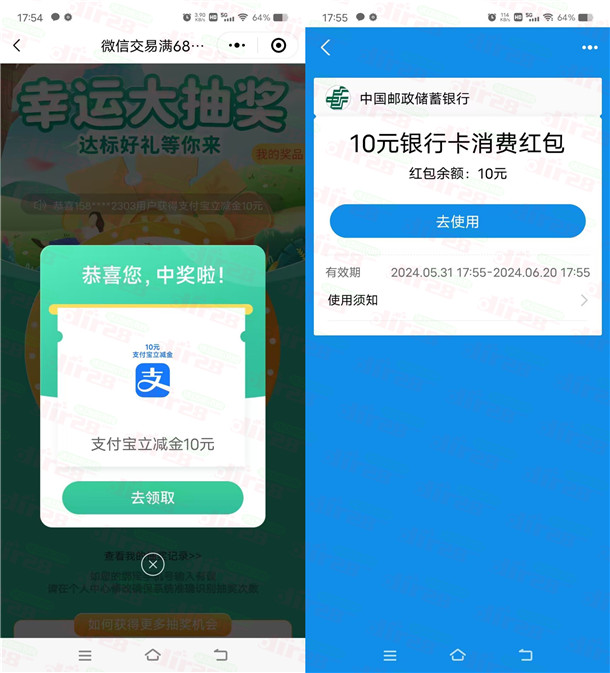Open the mini program's three-dot capsule menu

click(x=236, y=46)
